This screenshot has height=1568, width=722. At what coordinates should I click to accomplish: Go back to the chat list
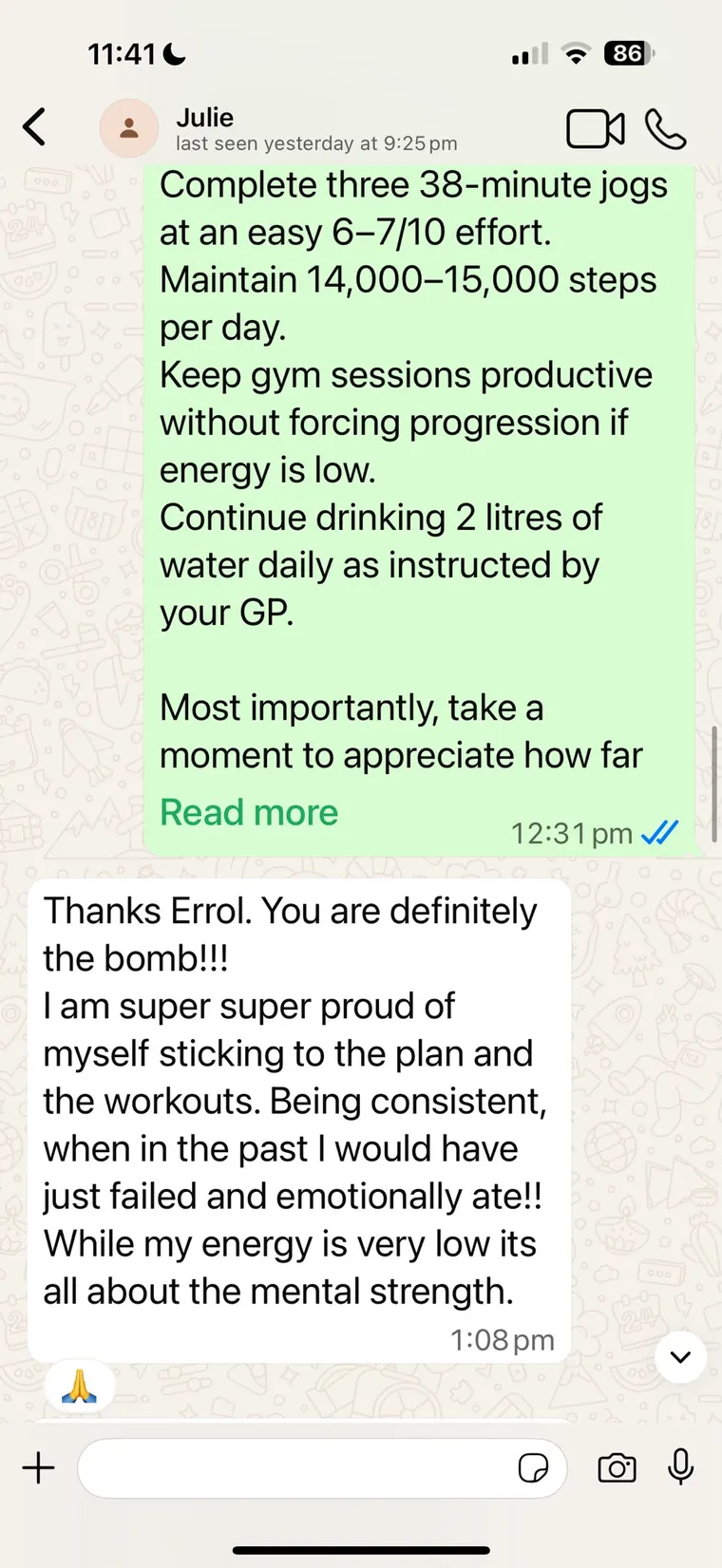[34, 127]
